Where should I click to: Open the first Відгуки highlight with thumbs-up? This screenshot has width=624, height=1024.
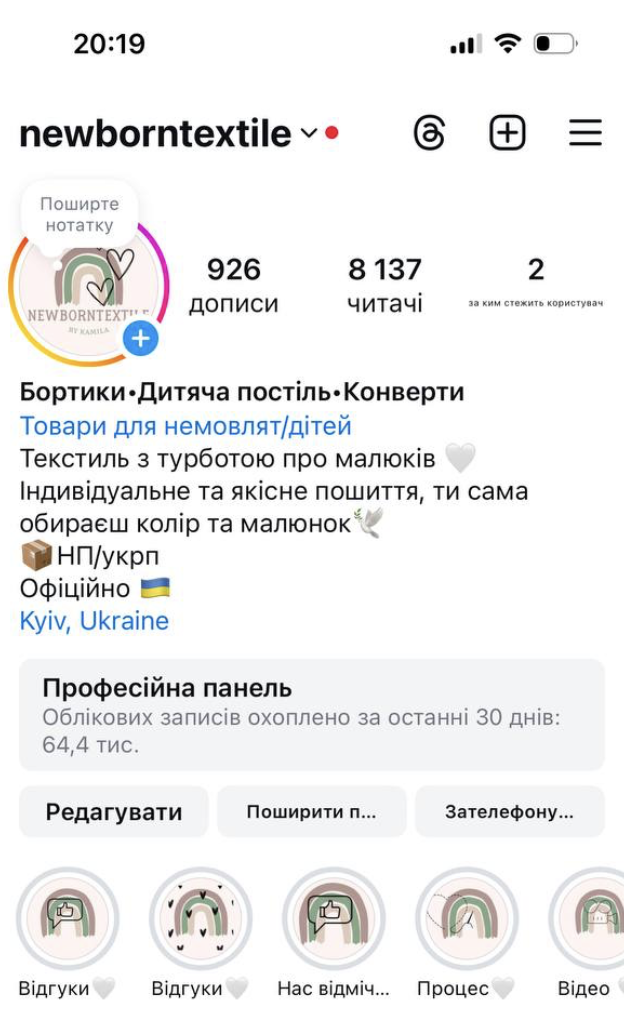pyautogui.click(x=68, y=919)
